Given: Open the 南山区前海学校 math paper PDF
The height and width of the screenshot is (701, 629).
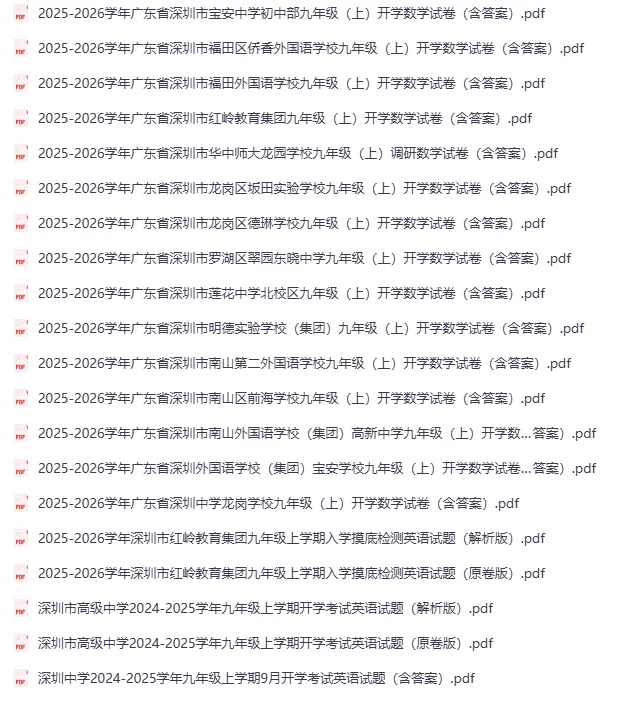Looking at the screenshot, I should tap(291, 398).
